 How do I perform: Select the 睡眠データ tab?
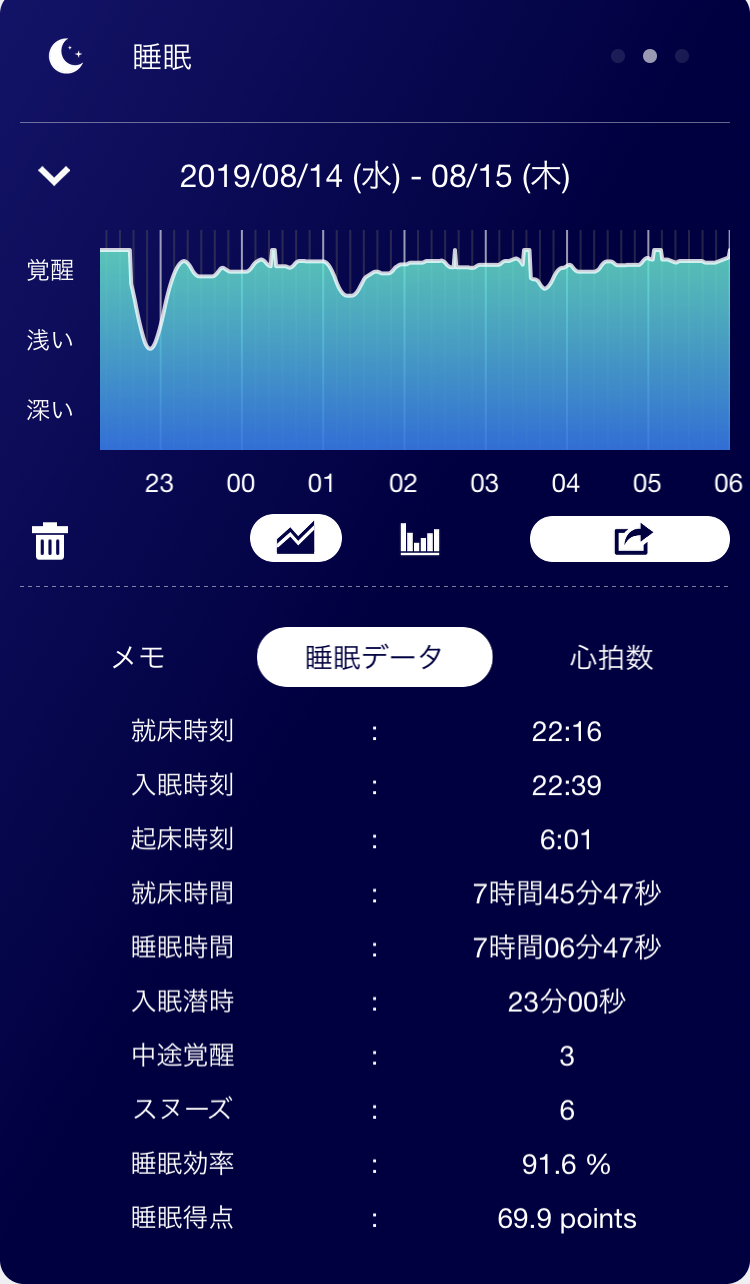(374, 657)
